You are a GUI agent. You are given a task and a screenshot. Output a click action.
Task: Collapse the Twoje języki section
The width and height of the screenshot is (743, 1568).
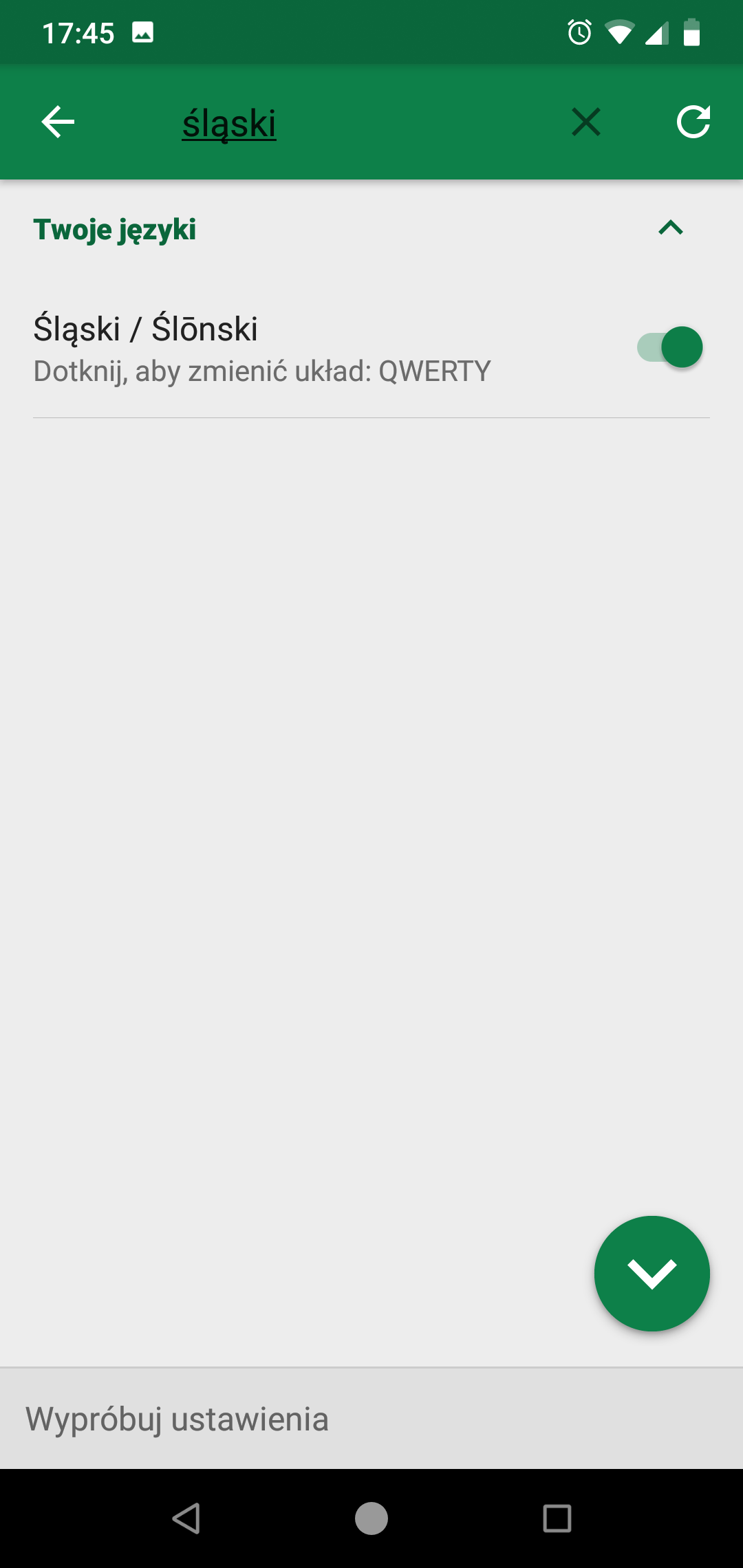[670, 228]
